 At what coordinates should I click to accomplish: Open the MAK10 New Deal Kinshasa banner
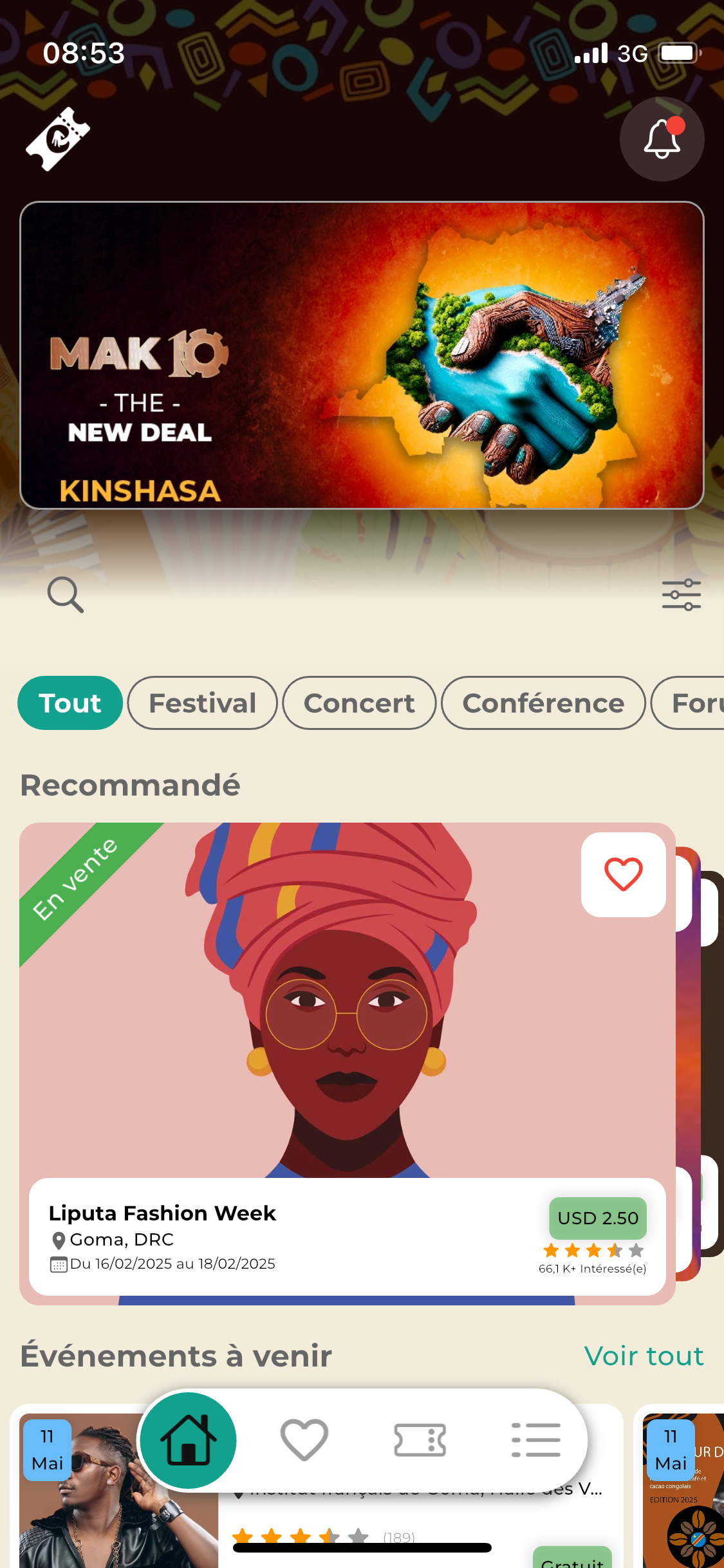pyautogui.click(x=362, y=355)
